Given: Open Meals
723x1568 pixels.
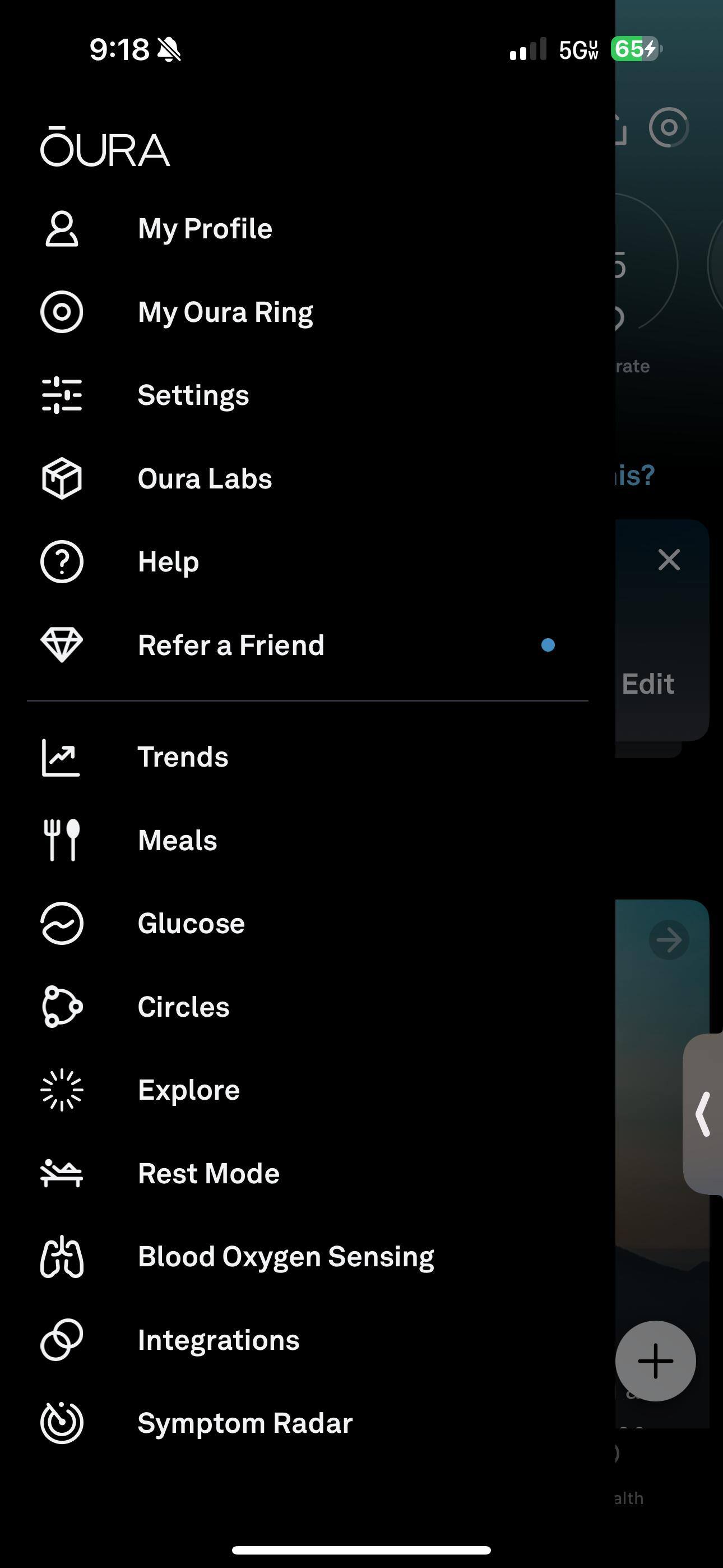Looking at the screenshot, I should [177, 841].
